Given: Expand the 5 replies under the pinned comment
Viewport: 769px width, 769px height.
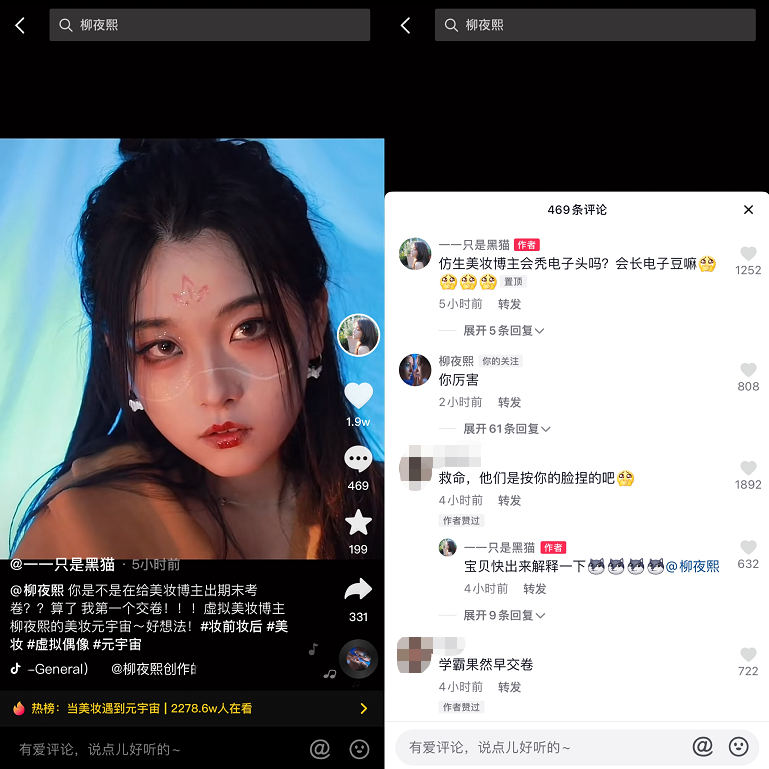Looking at the screenshot, I should 503,331.
